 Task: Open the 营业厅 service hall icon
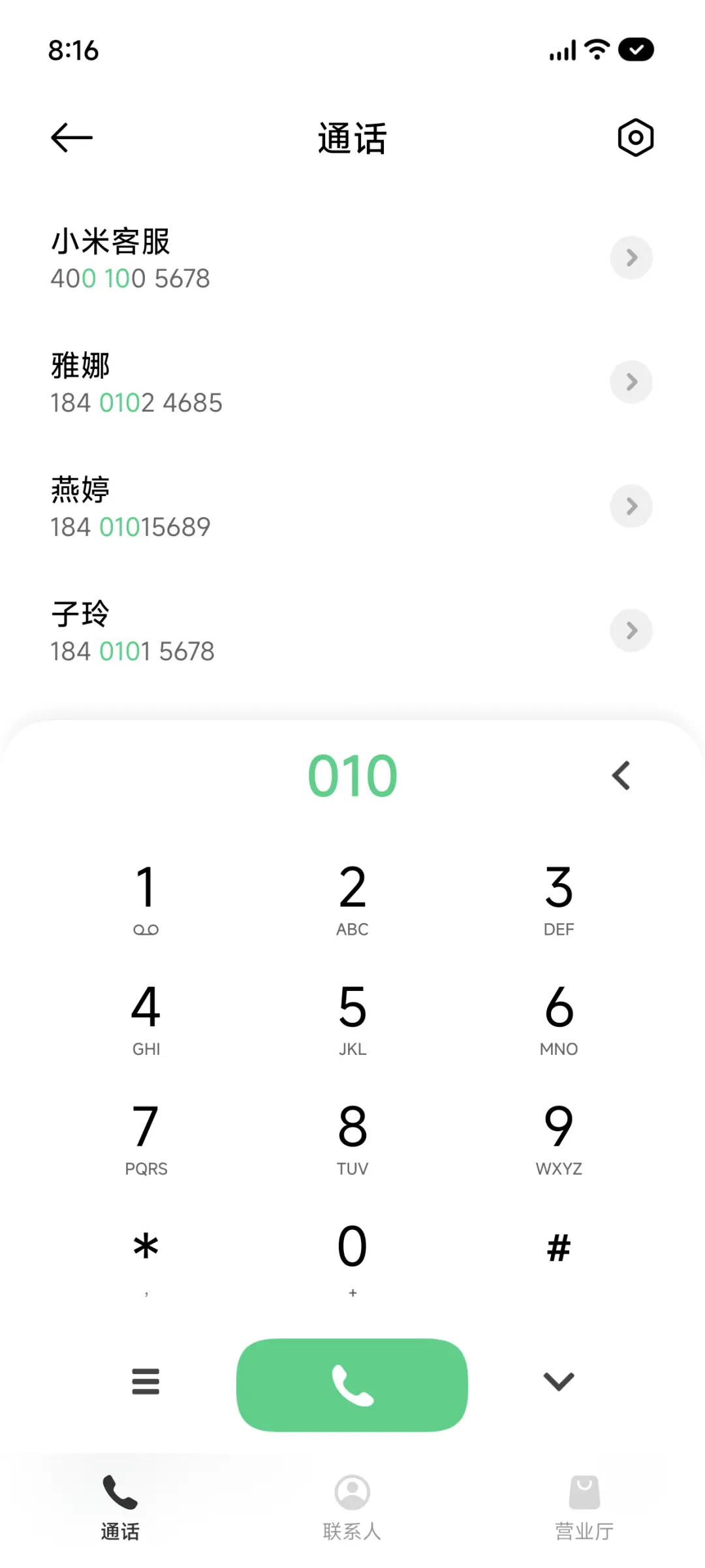pyautogui.click(x=584, y=1492)
